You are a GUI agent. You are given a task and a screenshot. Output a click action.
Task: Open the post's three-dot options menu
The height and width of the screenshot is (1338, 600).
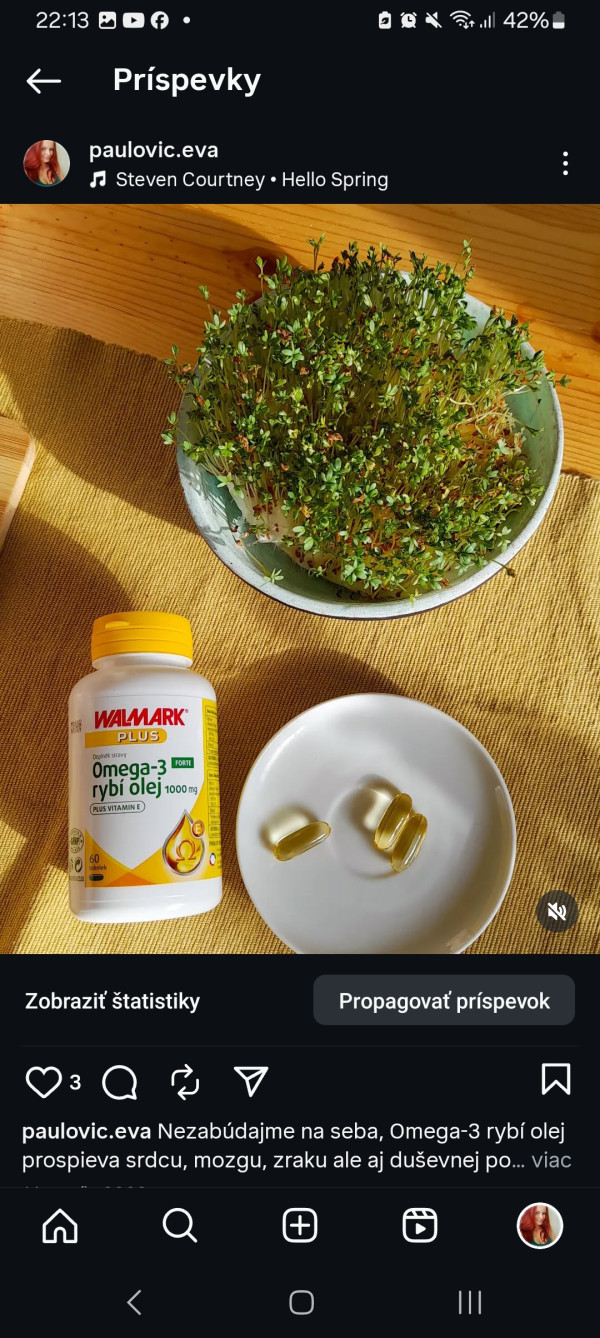(x=565, y=164)
